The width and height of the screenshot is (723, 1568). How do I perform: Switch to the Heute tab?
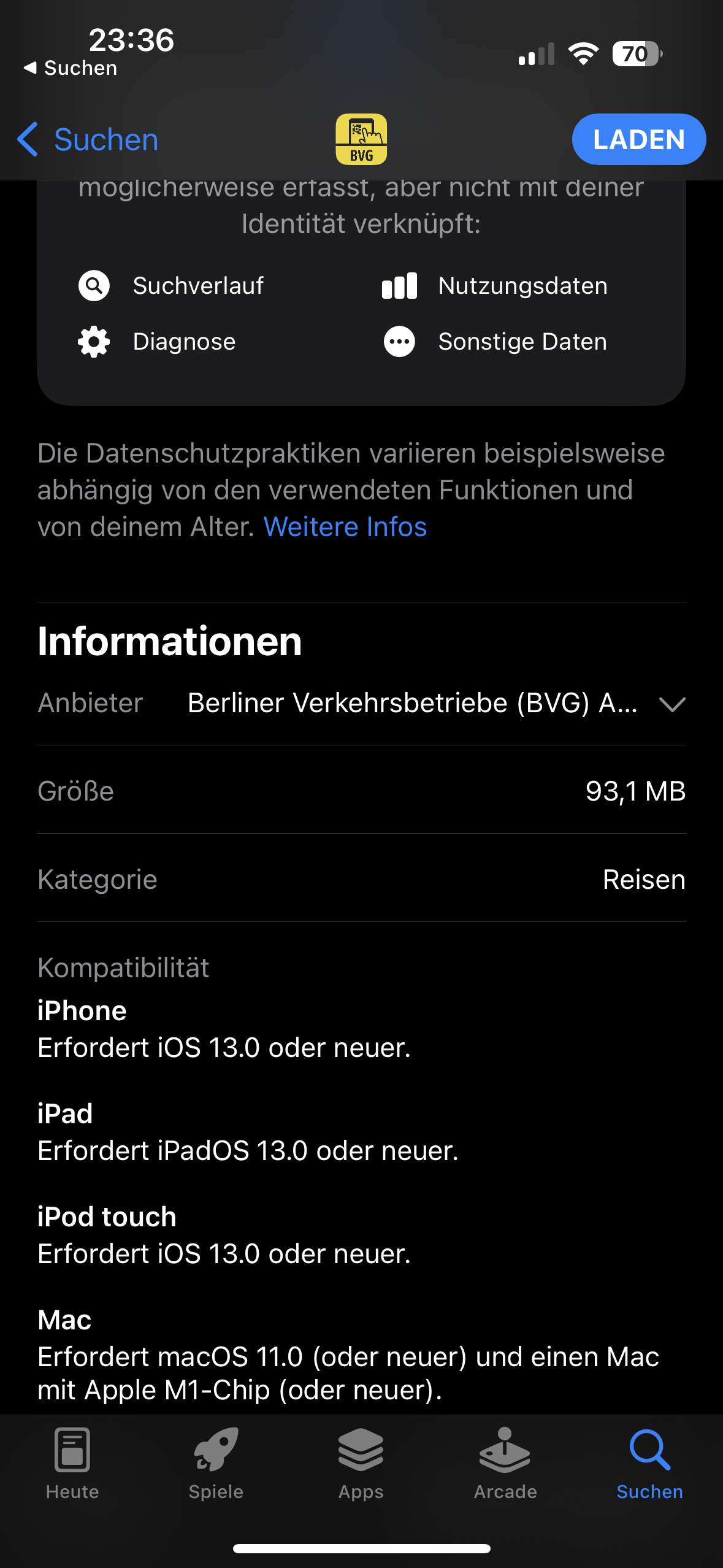72,1462
